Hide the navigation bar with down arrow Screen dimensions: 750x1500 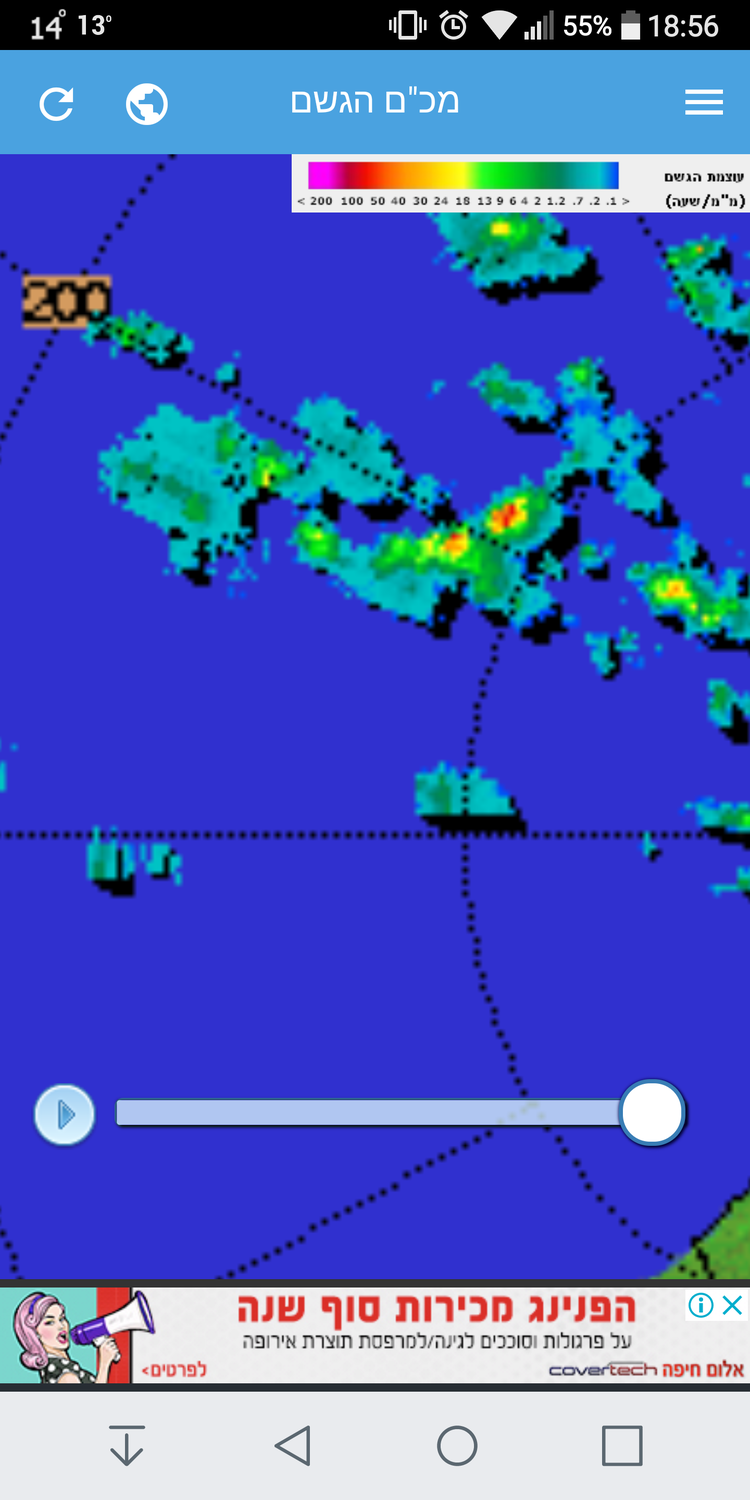(x=127, y=1446)
